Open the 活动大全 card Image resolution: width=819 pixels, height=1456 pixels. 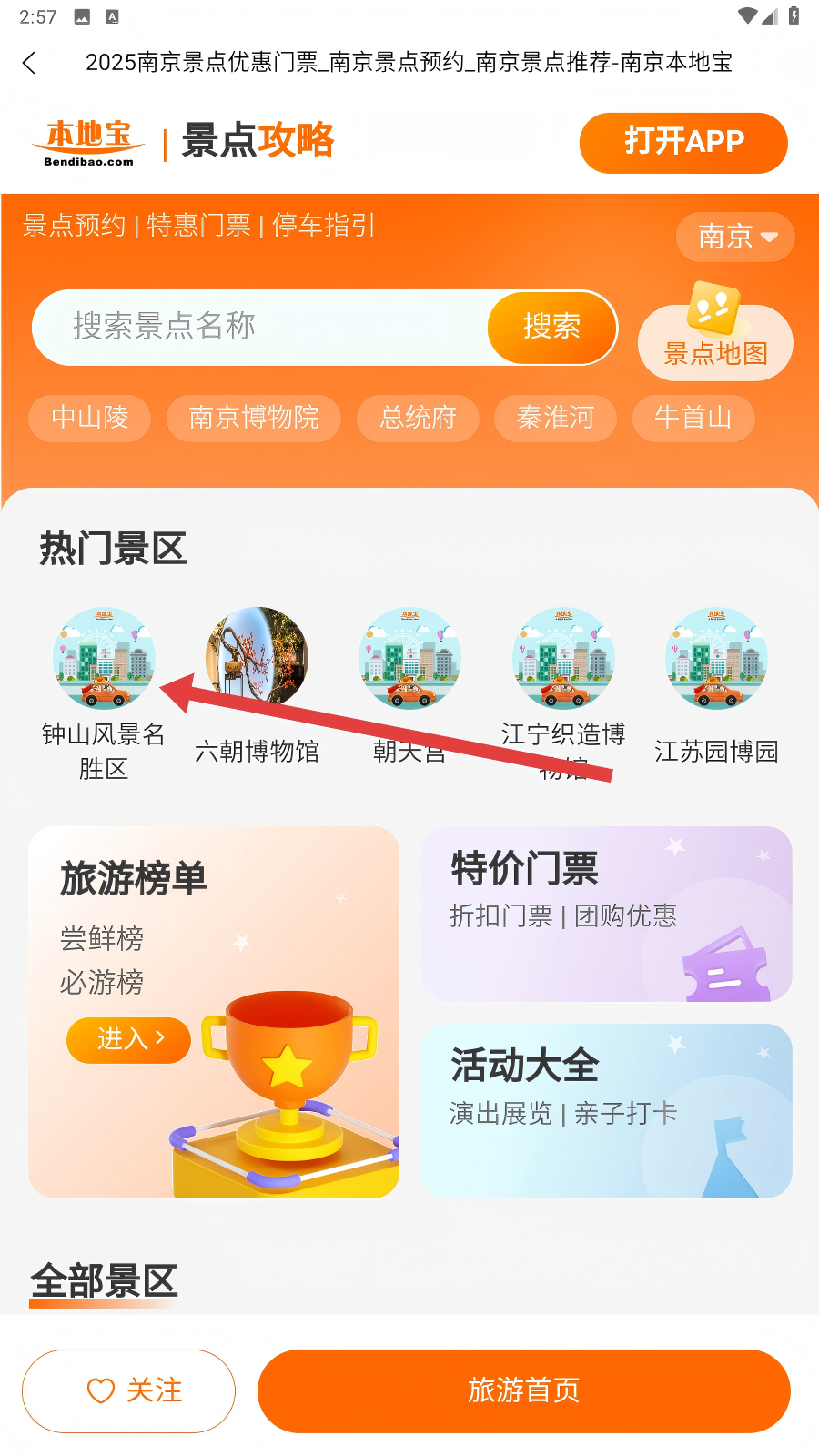pos(606,1110)
